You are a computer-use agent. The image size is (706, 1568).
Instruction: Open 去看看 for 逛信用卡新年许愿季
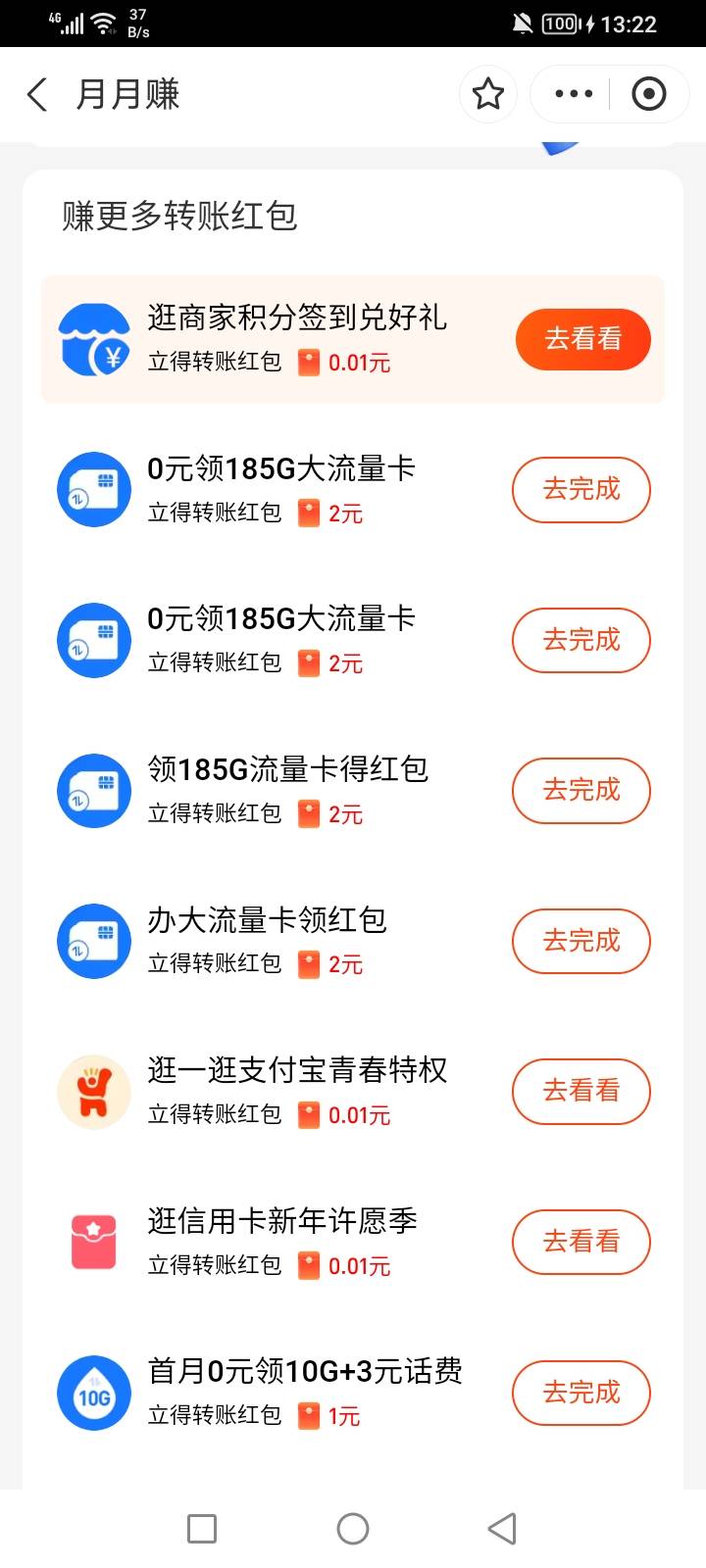coord(580,1242)
